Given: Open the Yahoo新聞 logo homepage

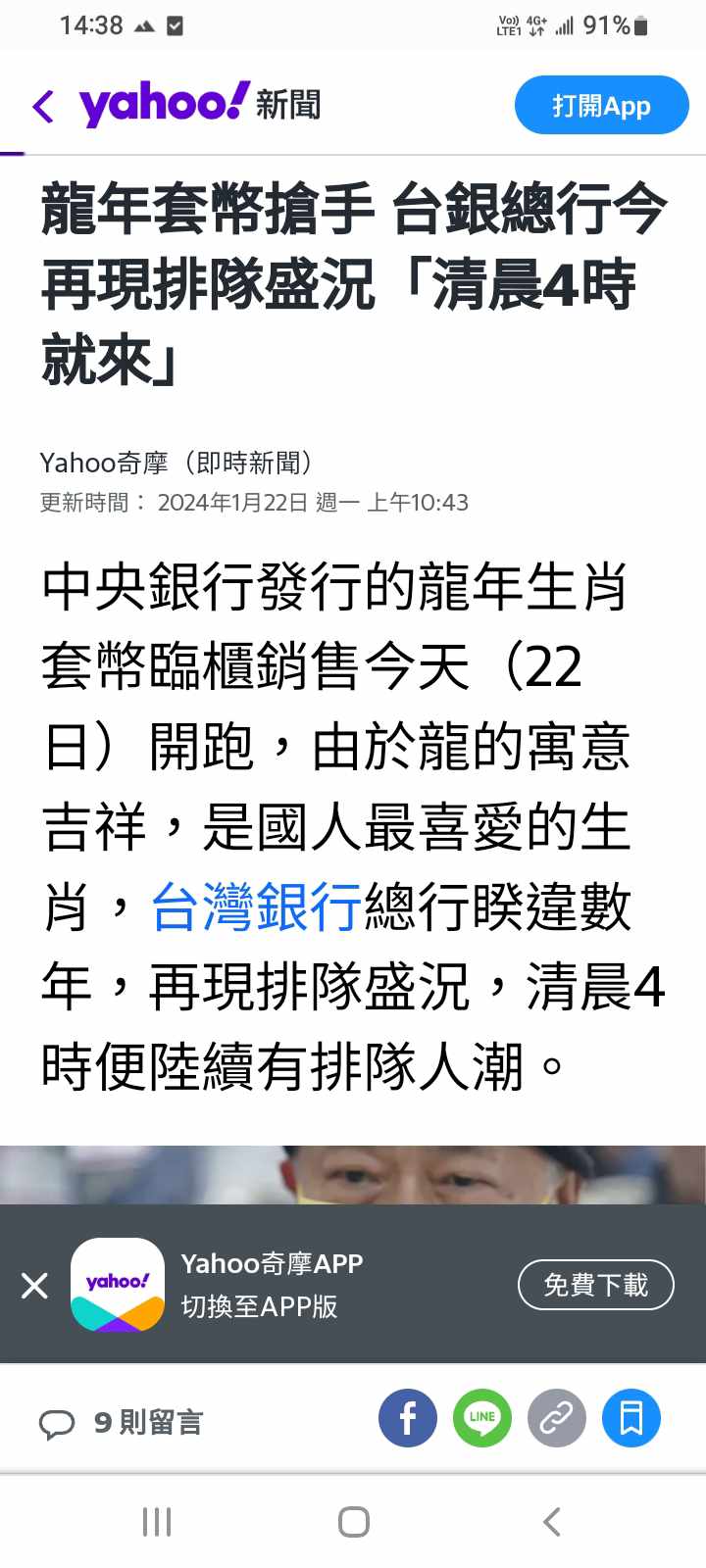Looking at the screenshot, I should pyautogui.click(x=200, y=104).
